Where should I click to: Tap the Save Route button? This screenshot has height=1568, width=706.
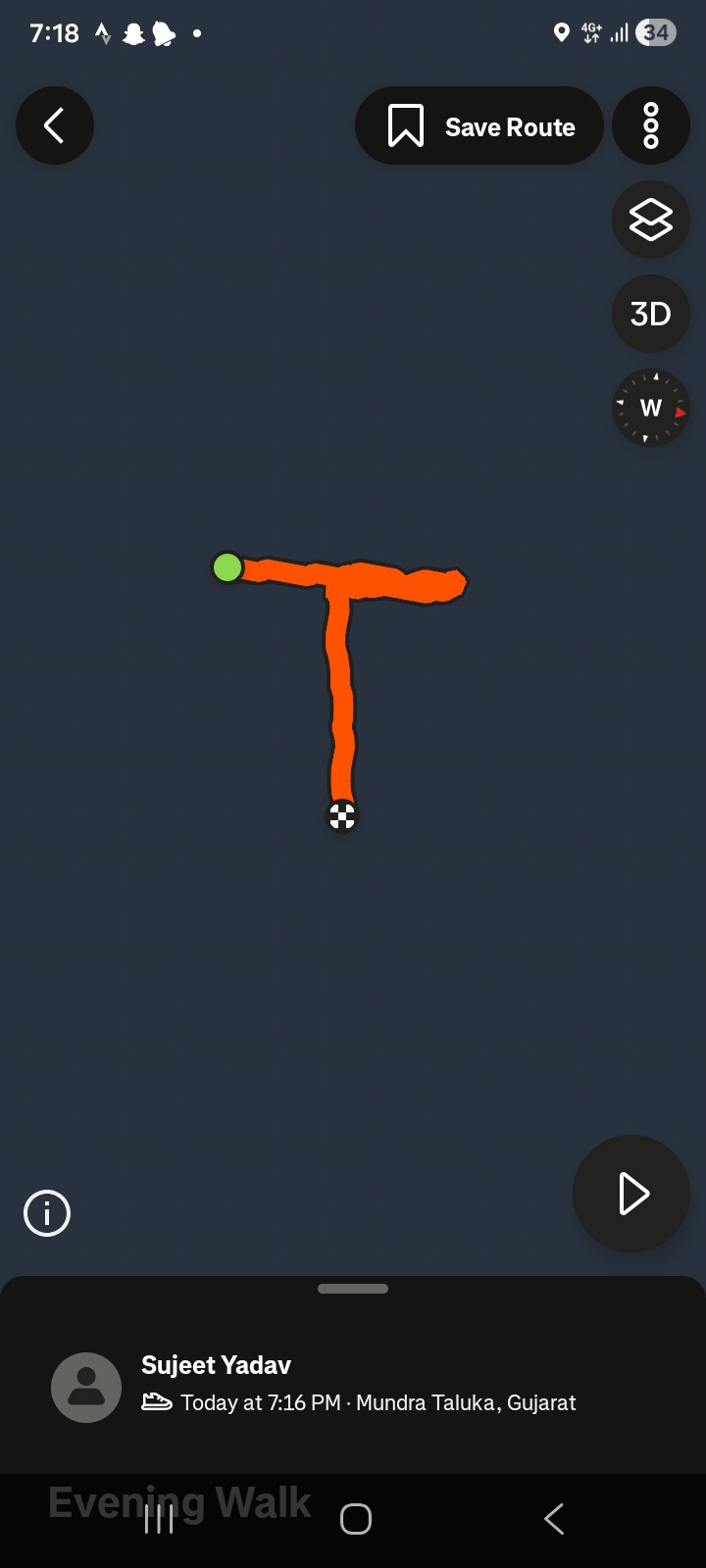(479, 126)
